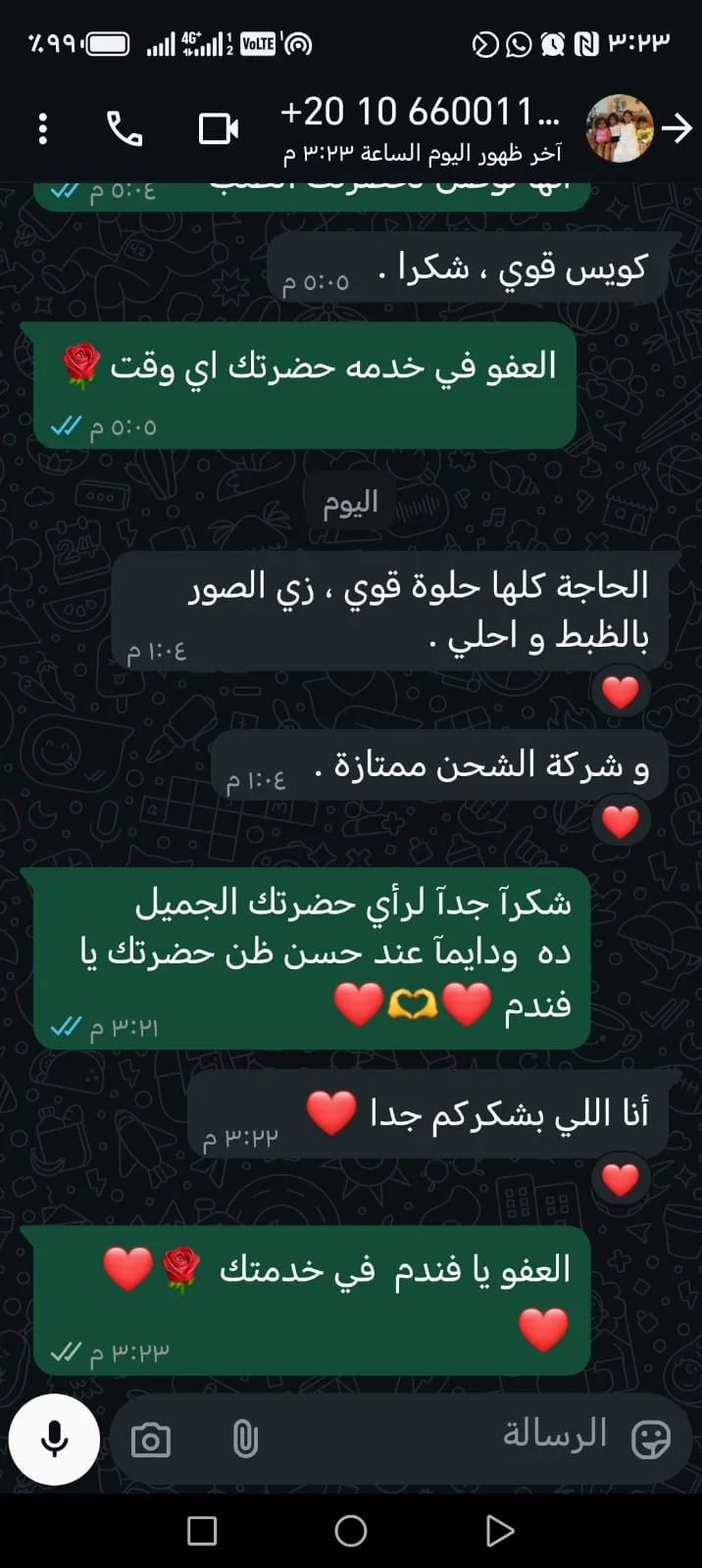Screen dimensions: 702x1568
Task: Tap heart reaction under شركة الشحن ممتازة
Action: pos(620,821)
